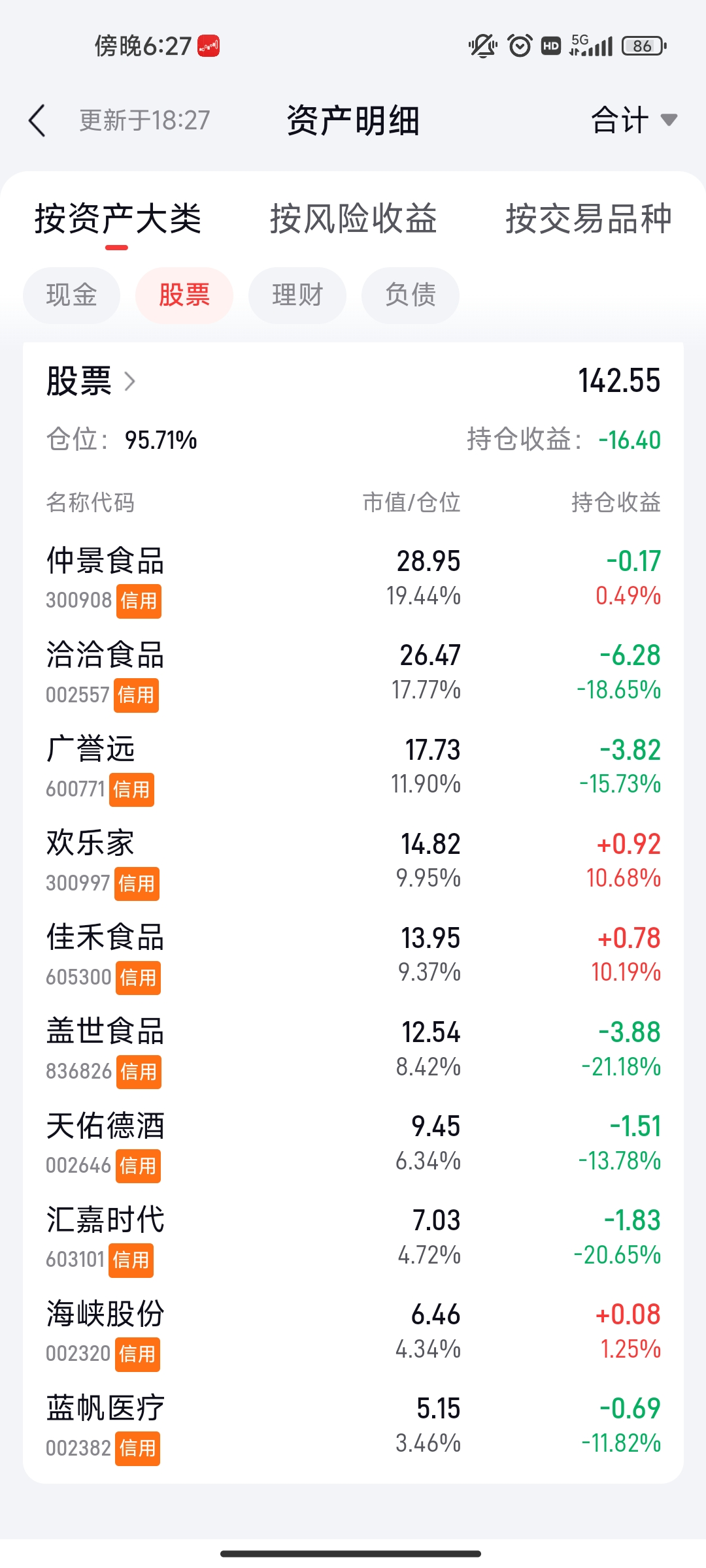The height and width of the screenshot is (1568, 706).
Task: Switch to the 按风险收益 tab
Action: [x=353, y=219]
